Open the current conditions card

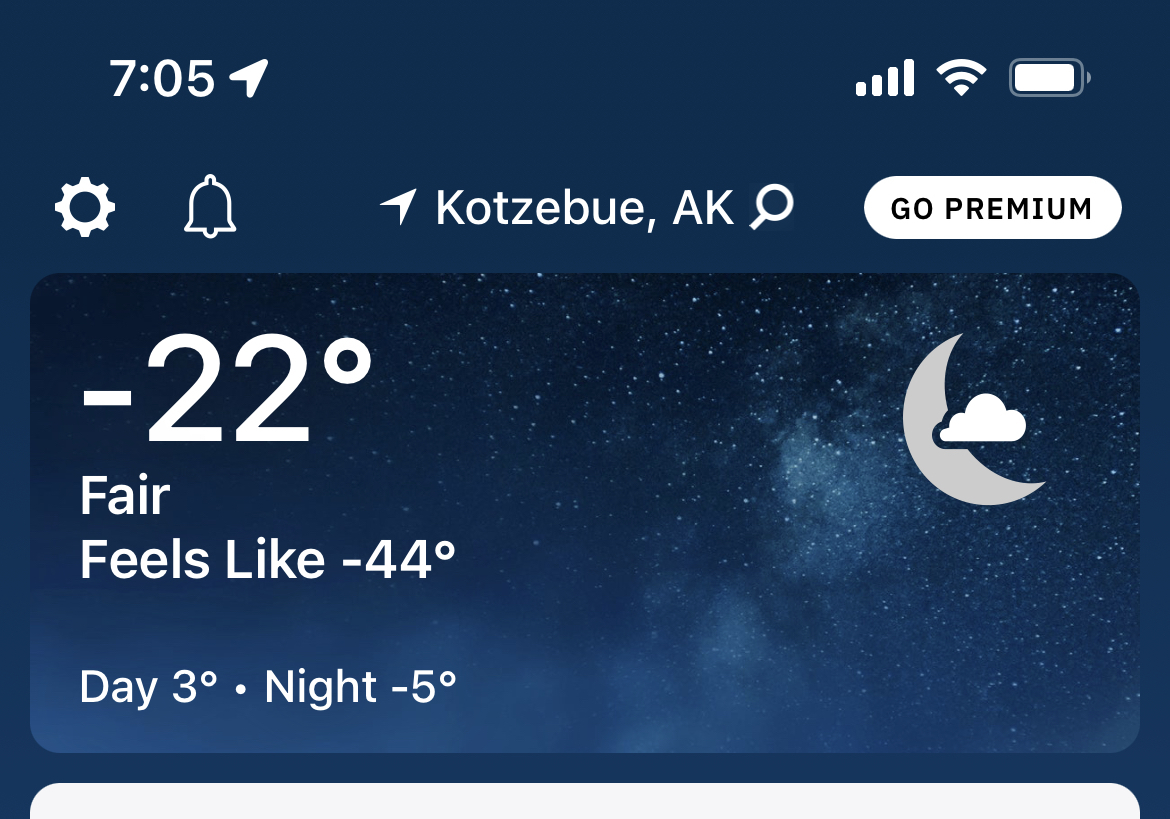pyautogui.click(x=584, y=512)
